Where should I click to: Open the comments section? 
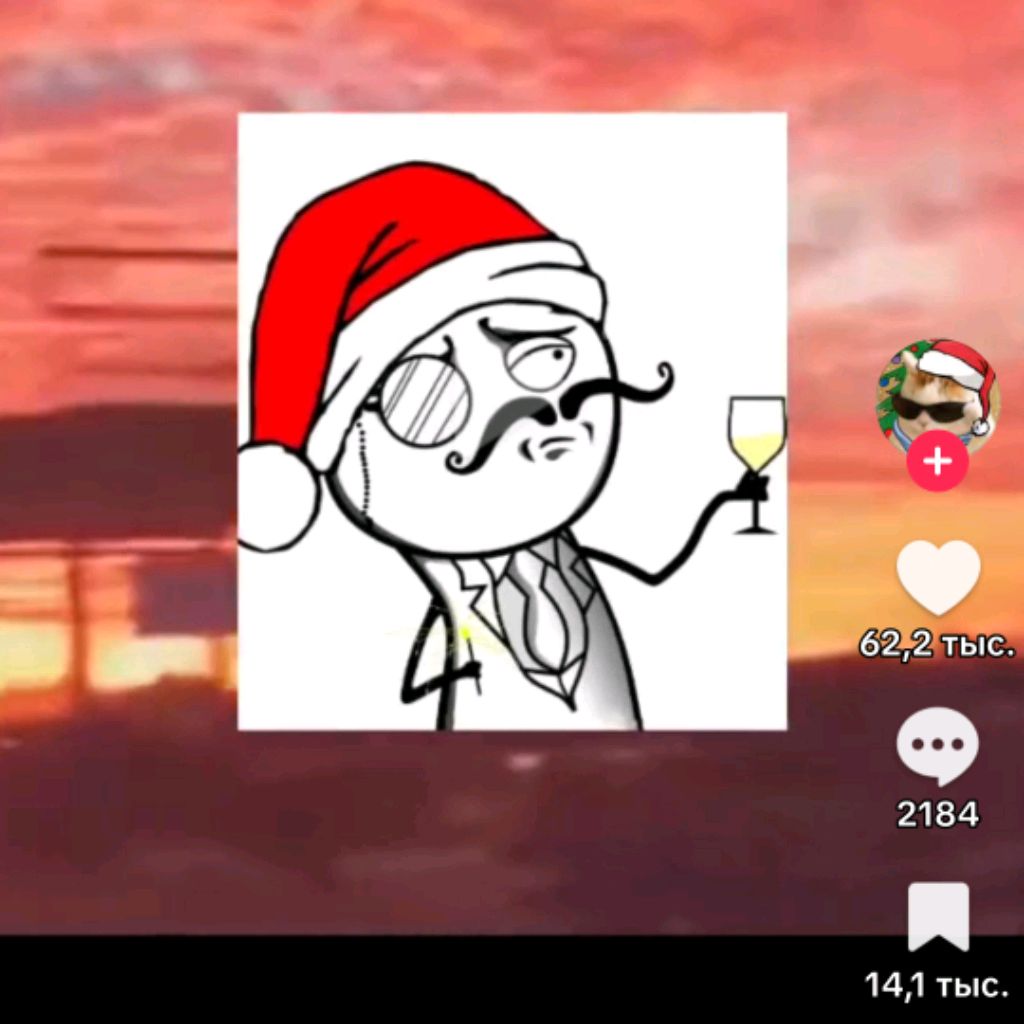937,746
